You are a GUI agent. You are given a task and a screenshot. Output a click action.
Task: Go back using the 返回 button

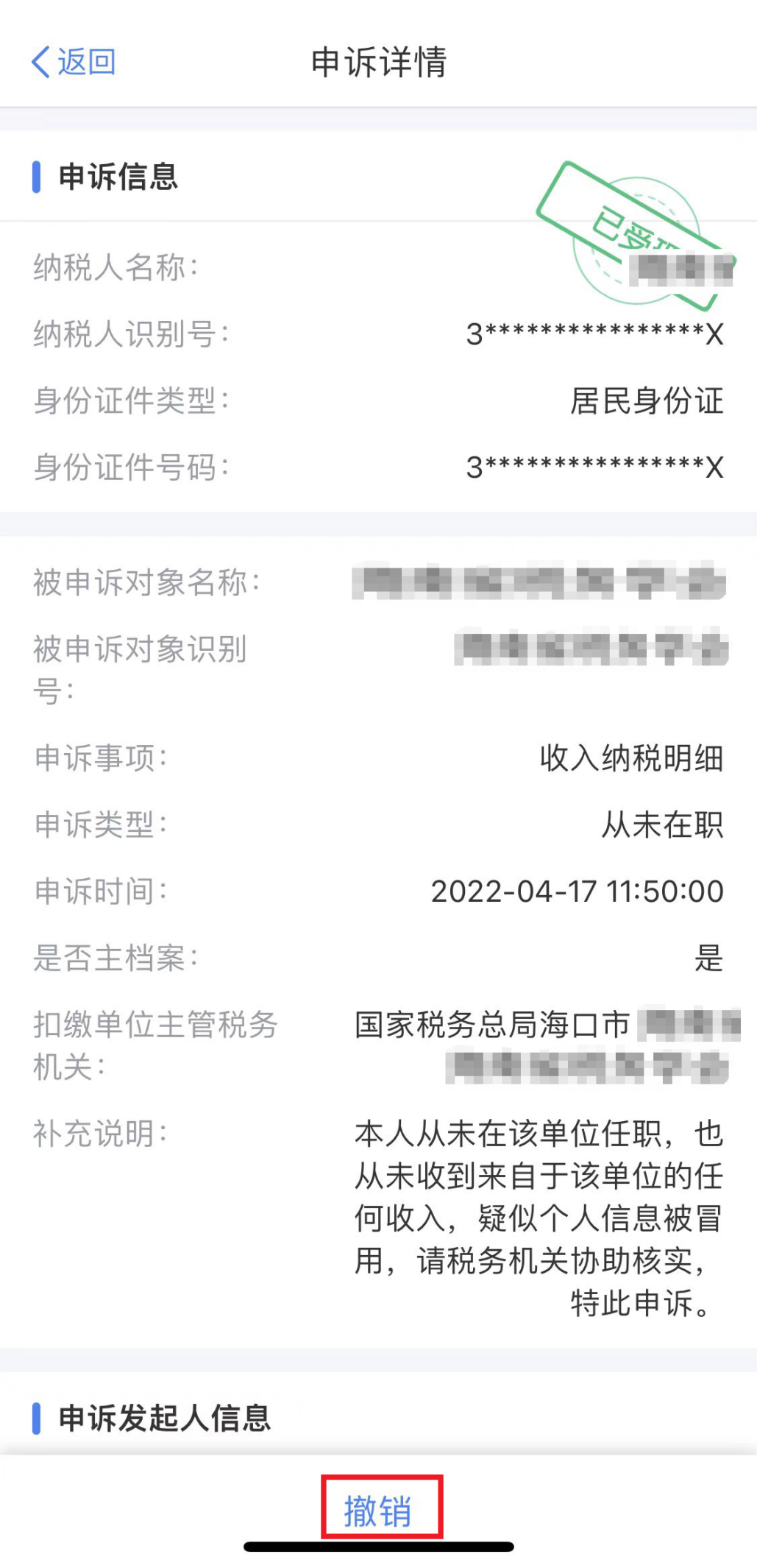tap(74, 62)
